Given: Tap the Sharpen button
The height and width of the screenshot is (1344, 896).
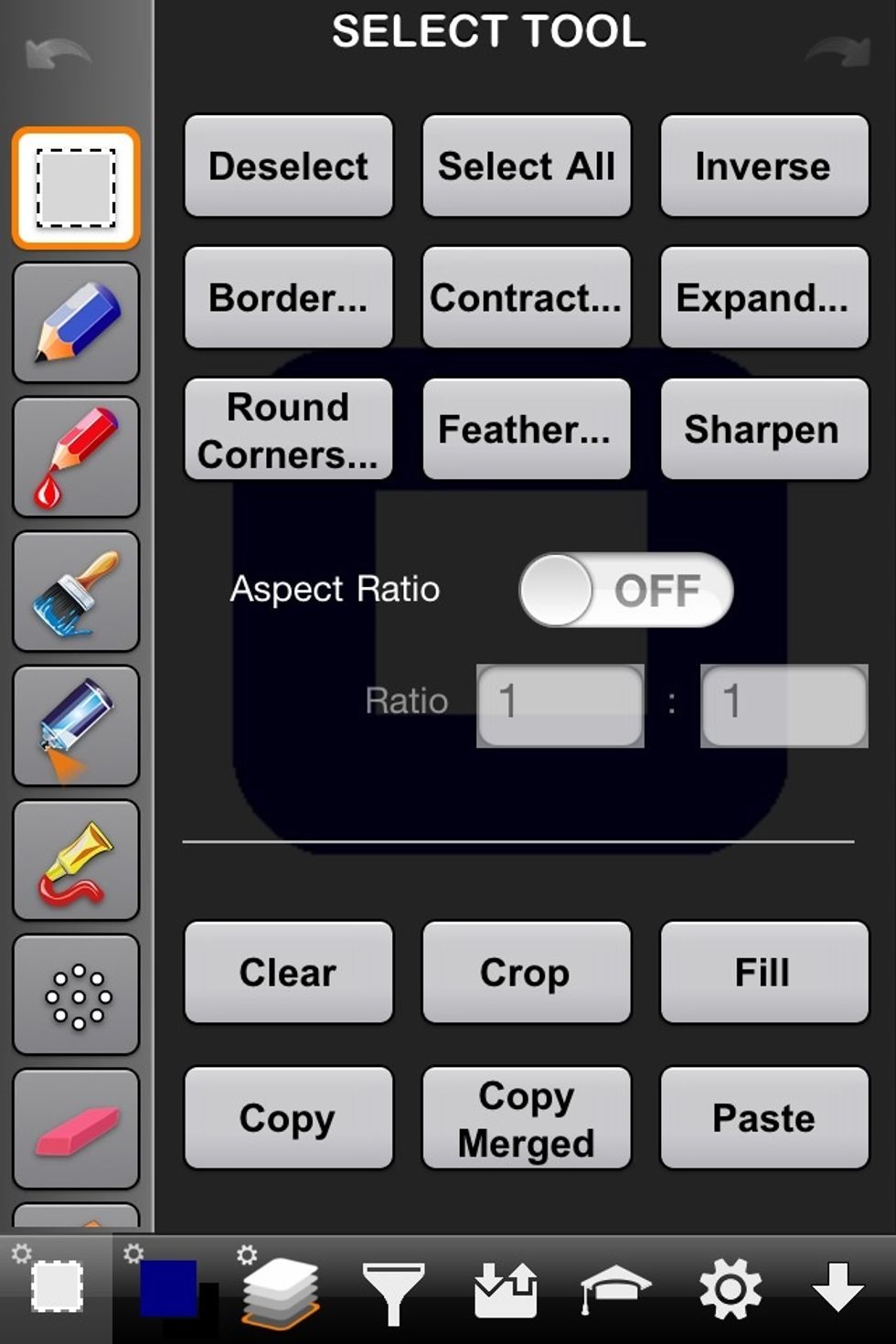Looking at the screenshot, I should 763,430.
